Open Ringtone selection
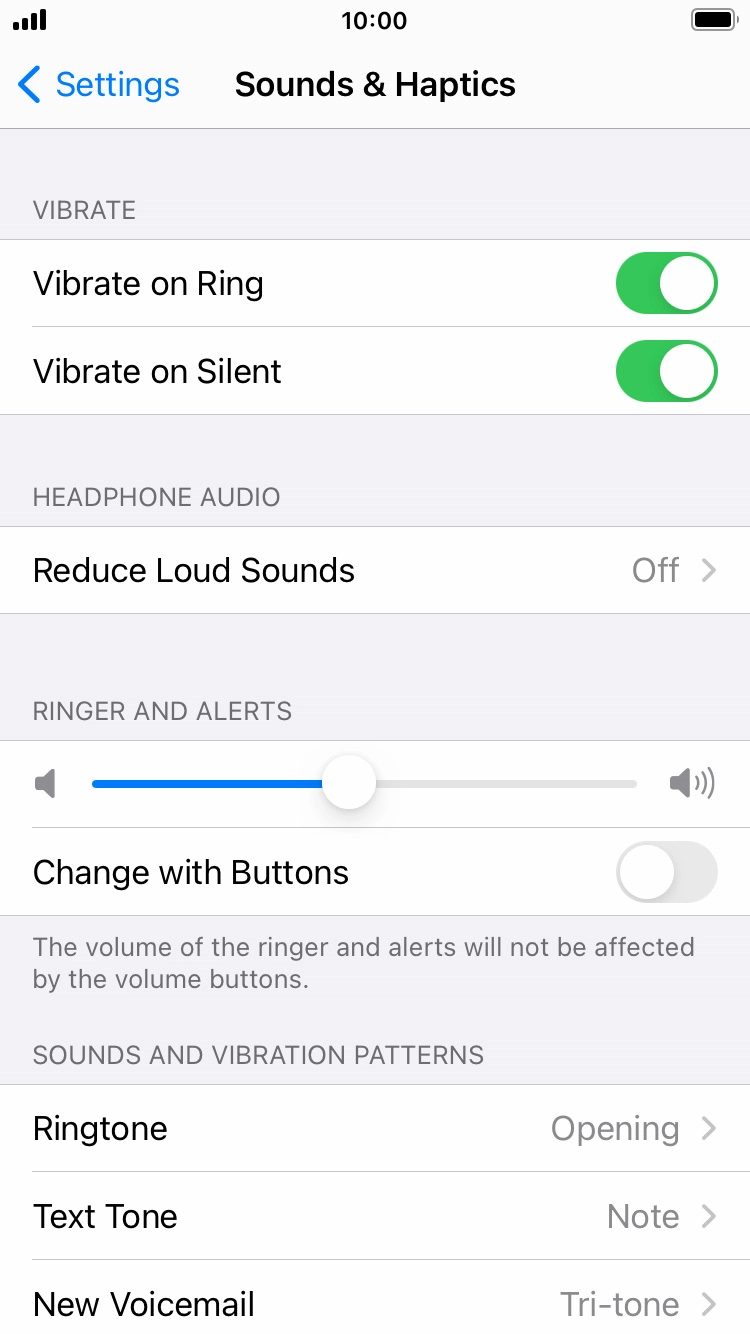 (x=375, y=1129)
